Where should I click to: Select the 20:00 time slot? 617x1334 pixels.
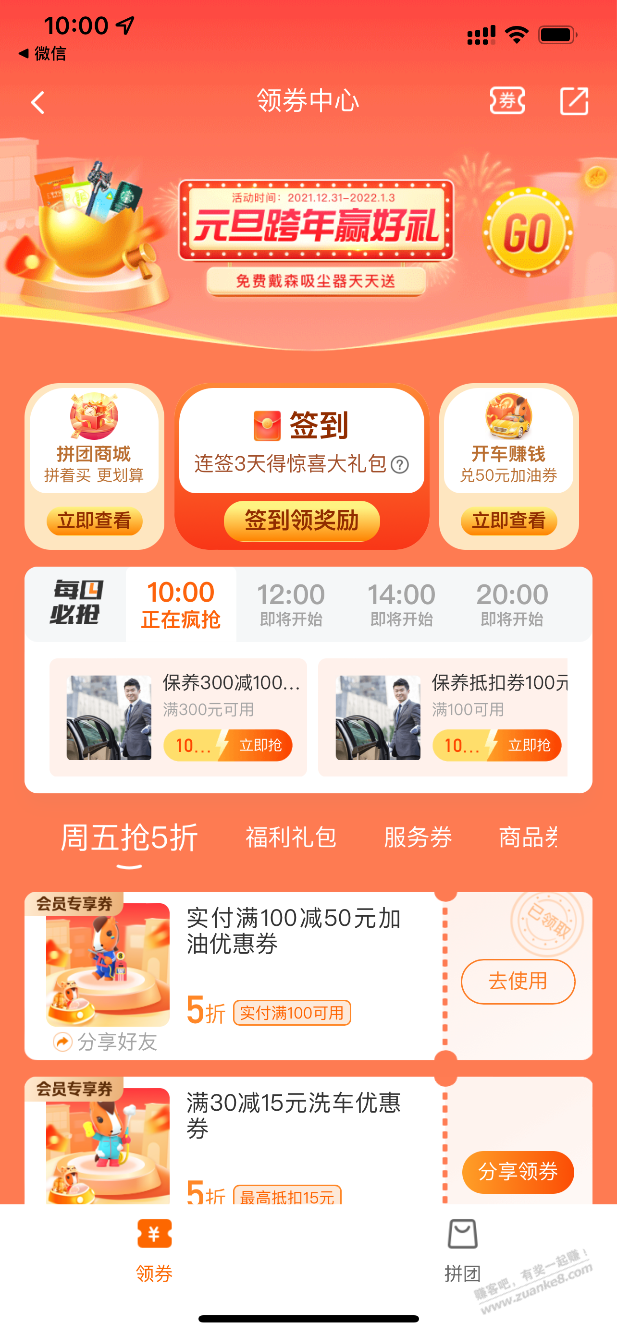tap(511, 605)
